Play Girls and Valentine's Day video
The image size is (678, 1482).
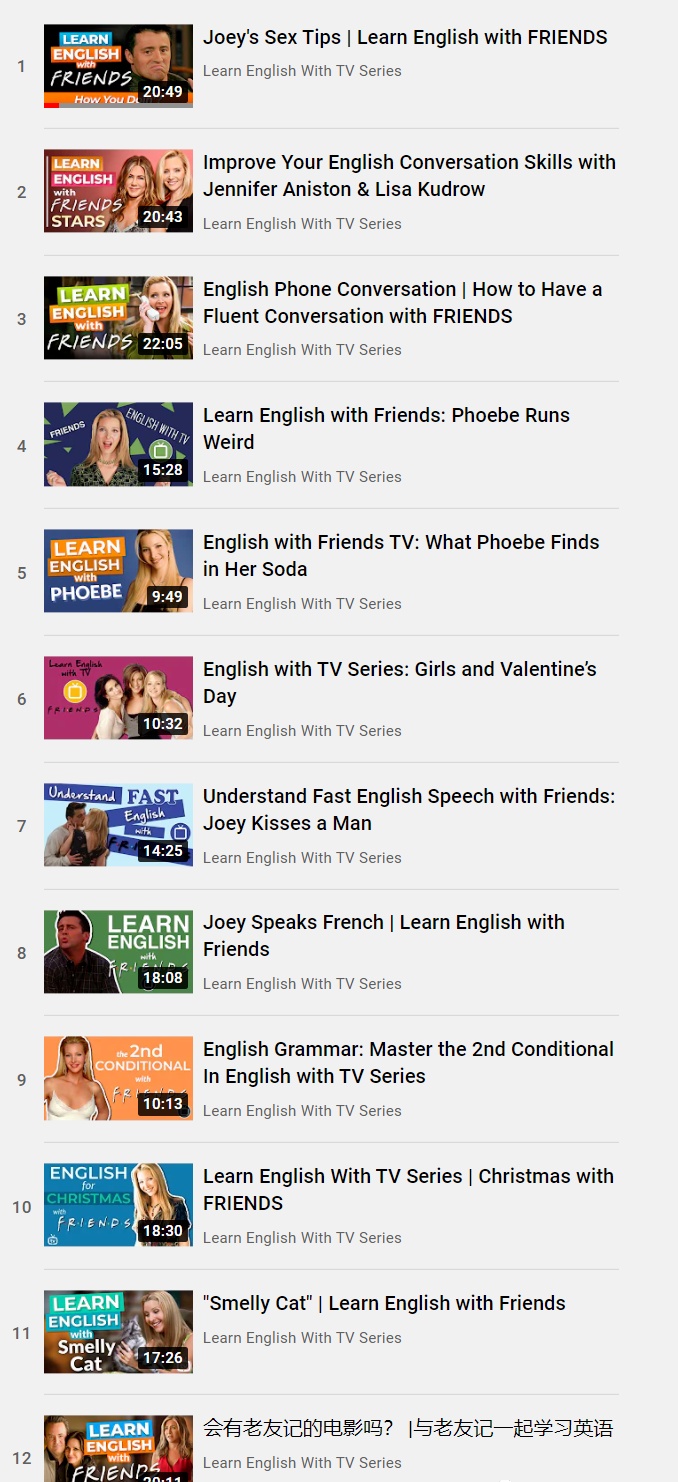(x=399, y=682)
